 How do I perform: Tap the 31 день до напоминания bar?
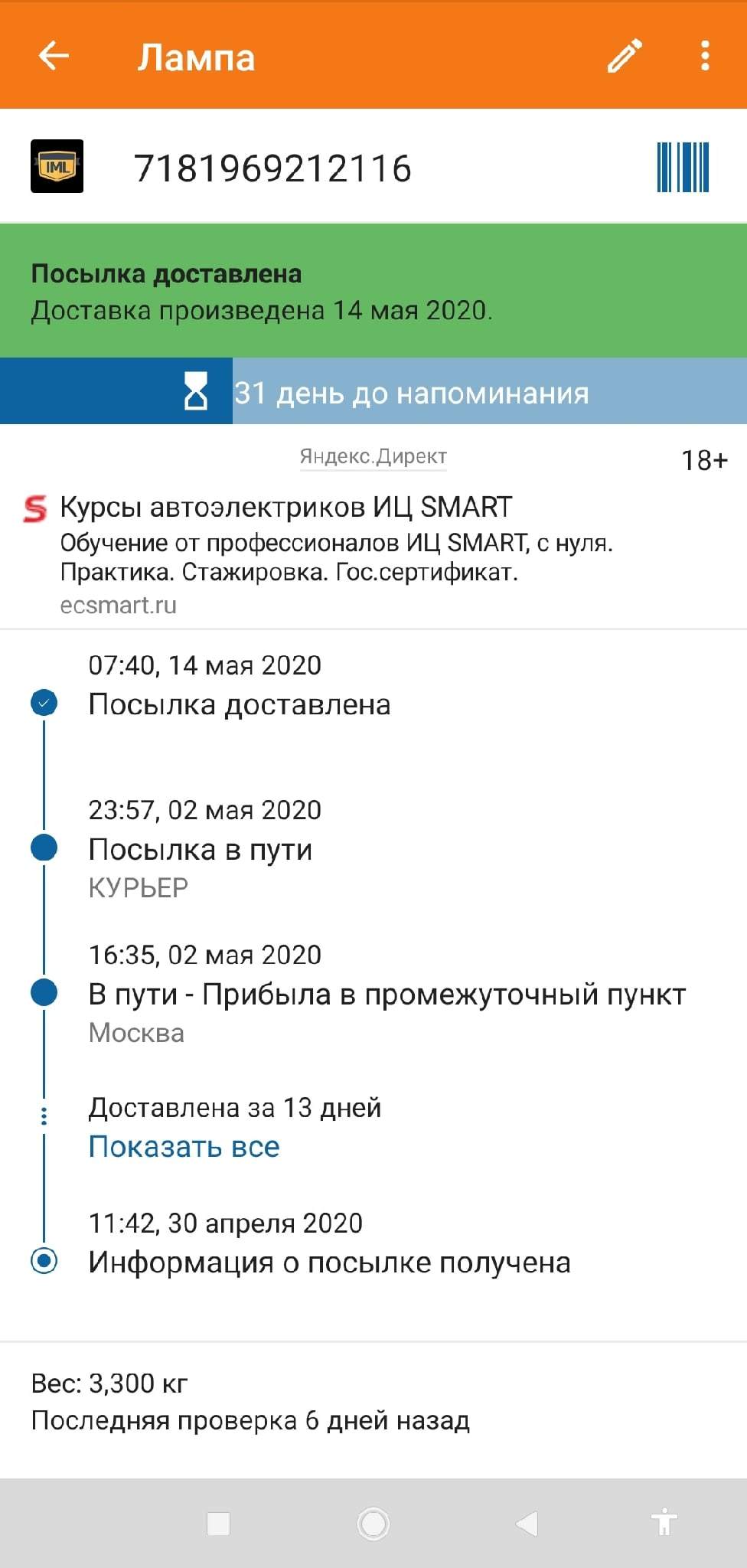373,392
